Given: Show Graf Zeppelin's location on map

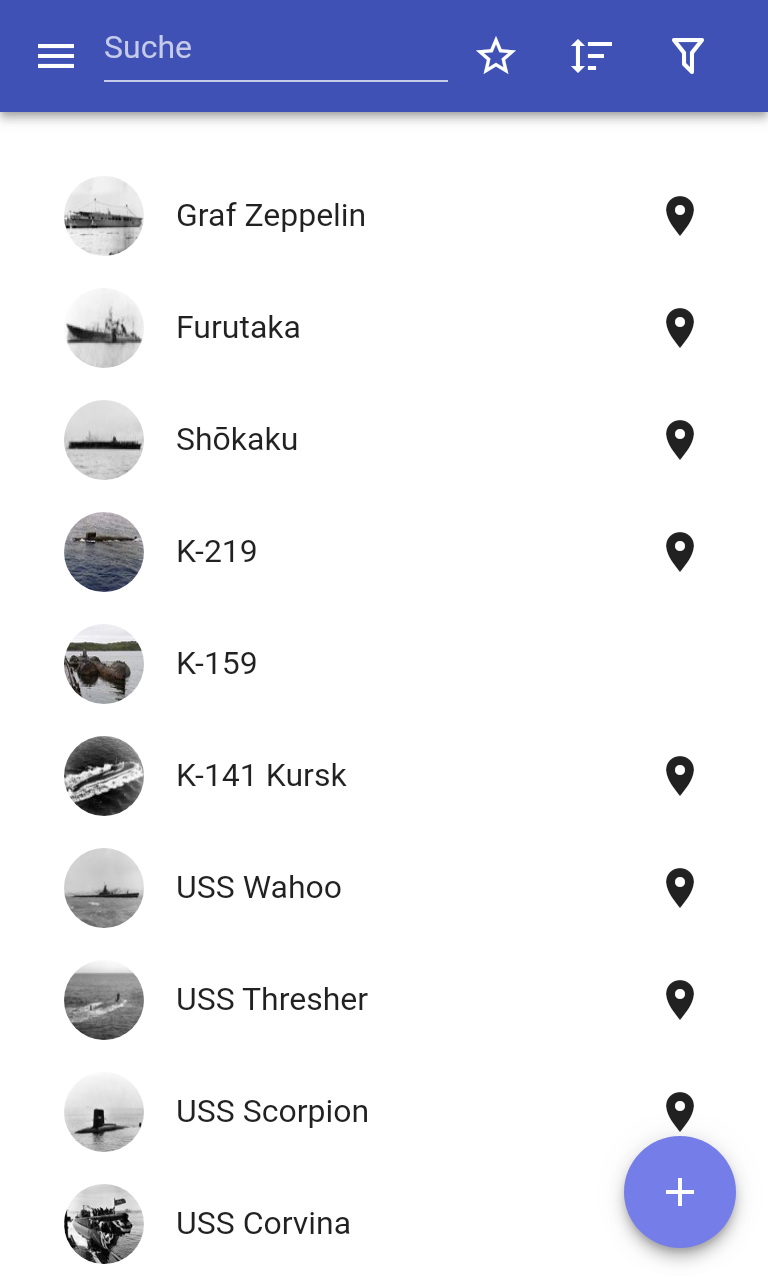Looking at the screenshot, I should coord(680,216).
